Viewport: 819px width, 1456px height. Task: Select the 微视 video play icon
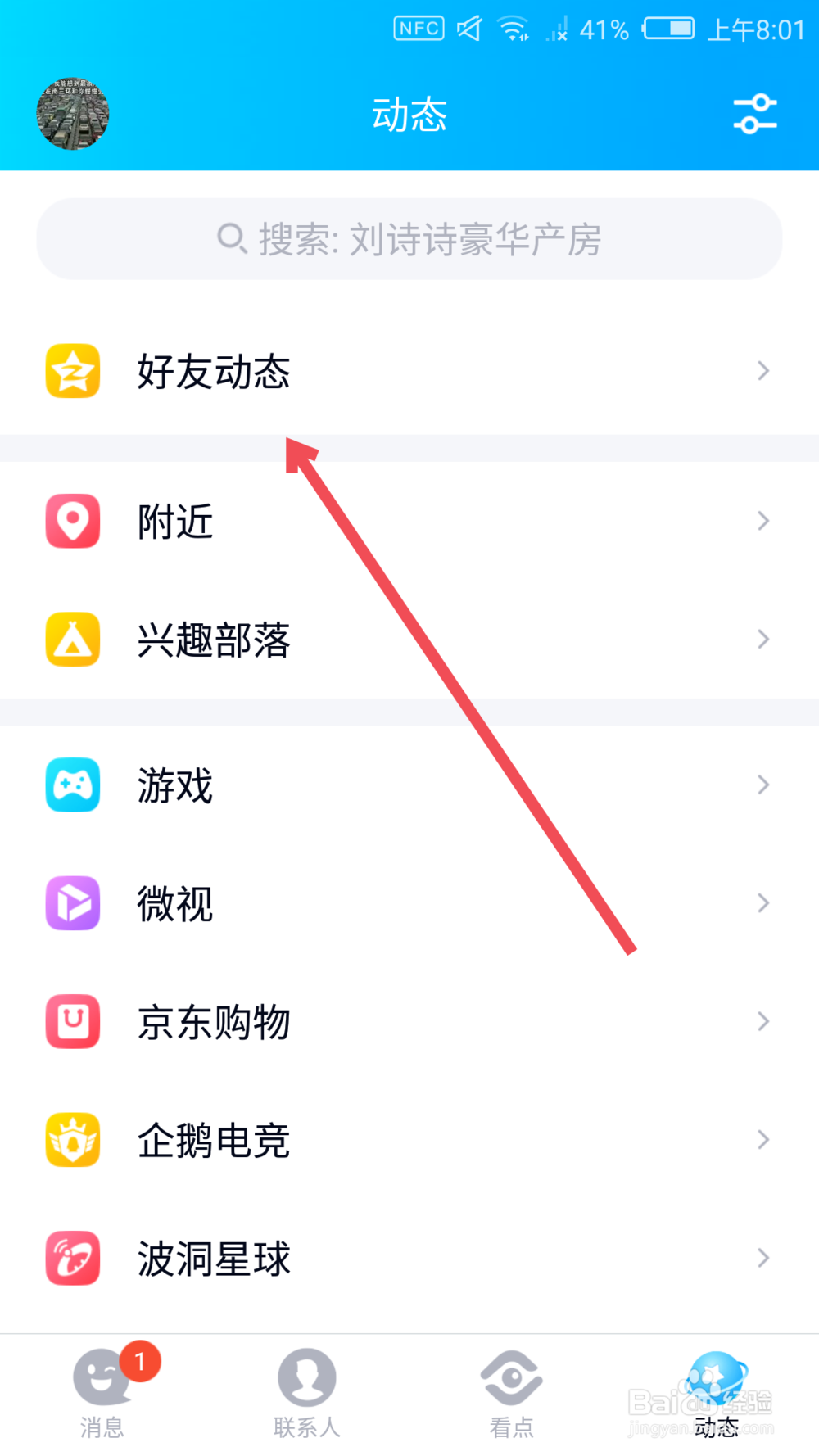tap(72, 903)
